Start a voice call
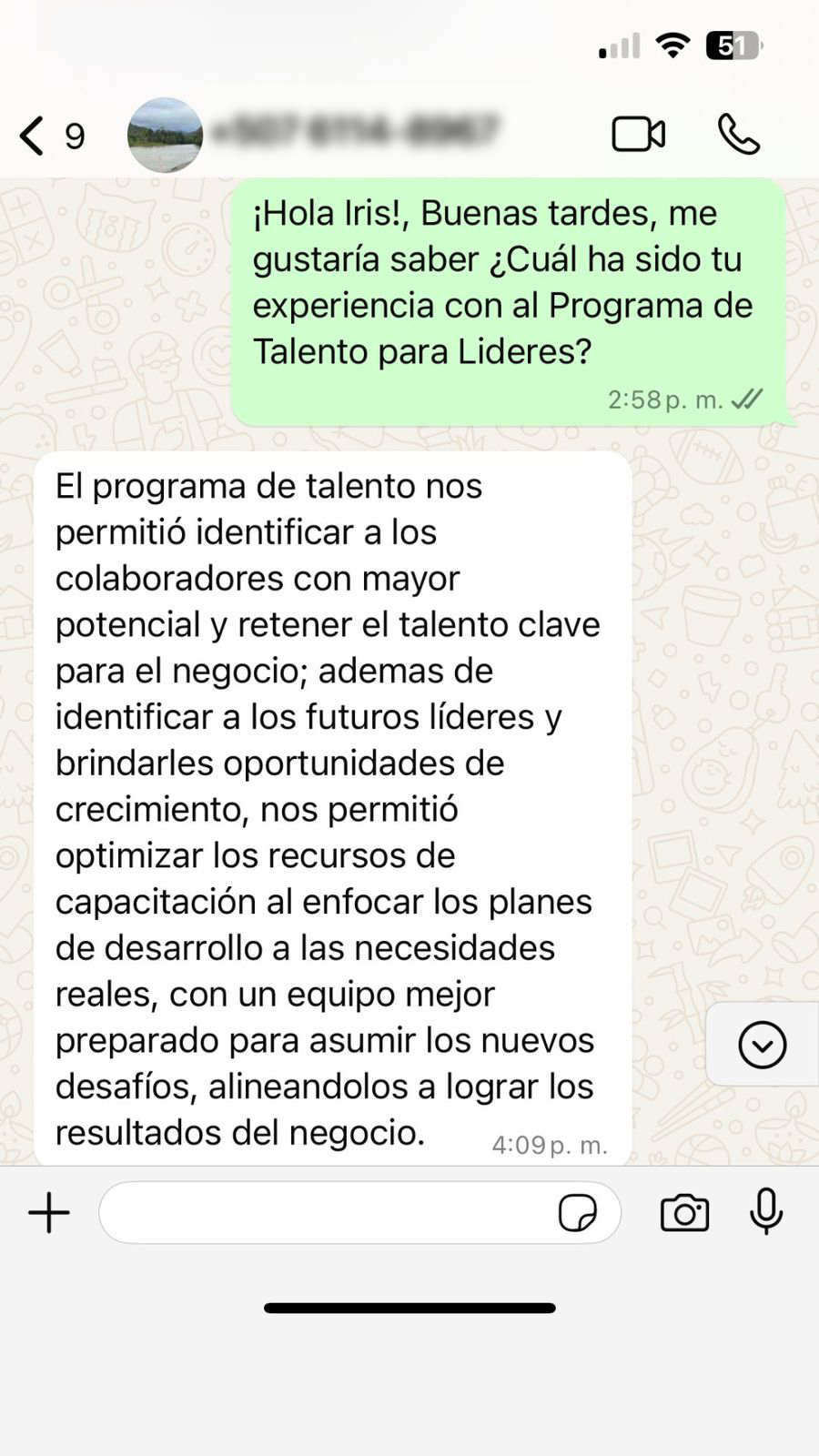 pyautogui.click(x=738, y=135)
